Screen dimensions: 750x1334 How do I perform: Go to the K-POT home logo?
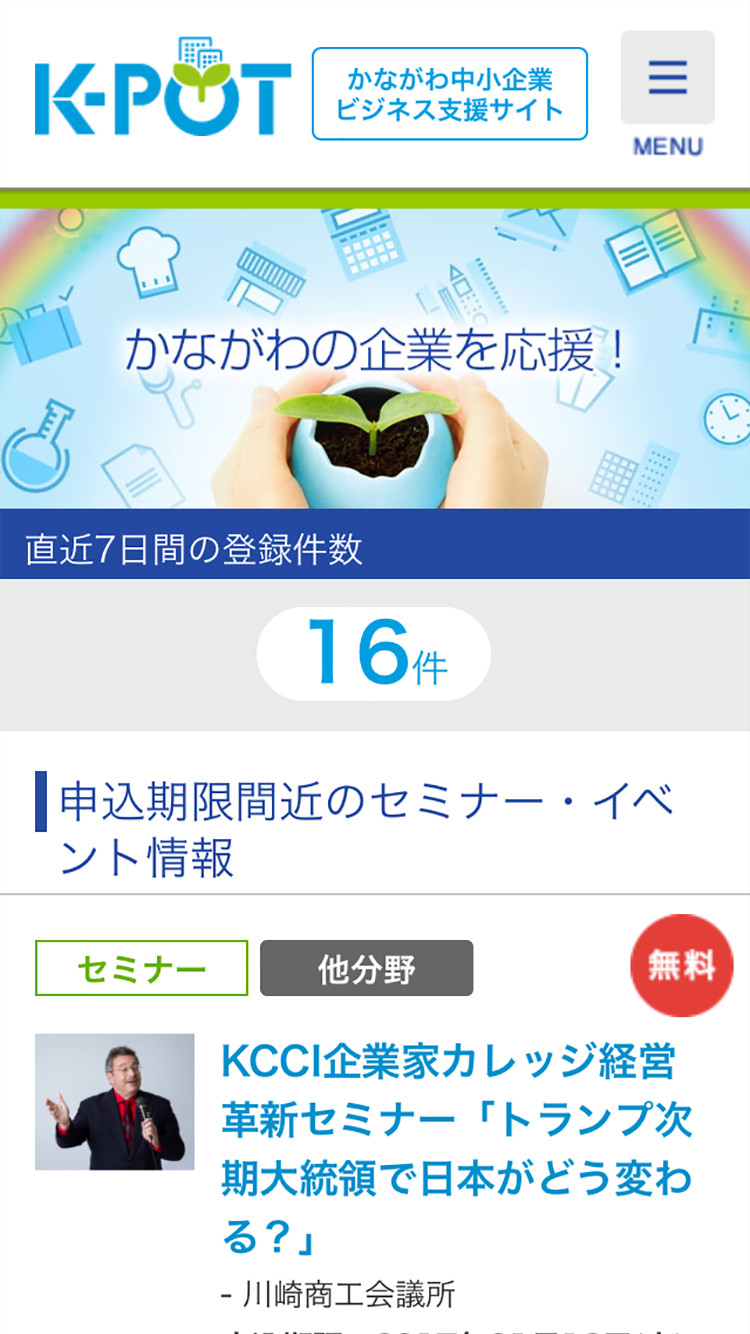coord(163,91)
